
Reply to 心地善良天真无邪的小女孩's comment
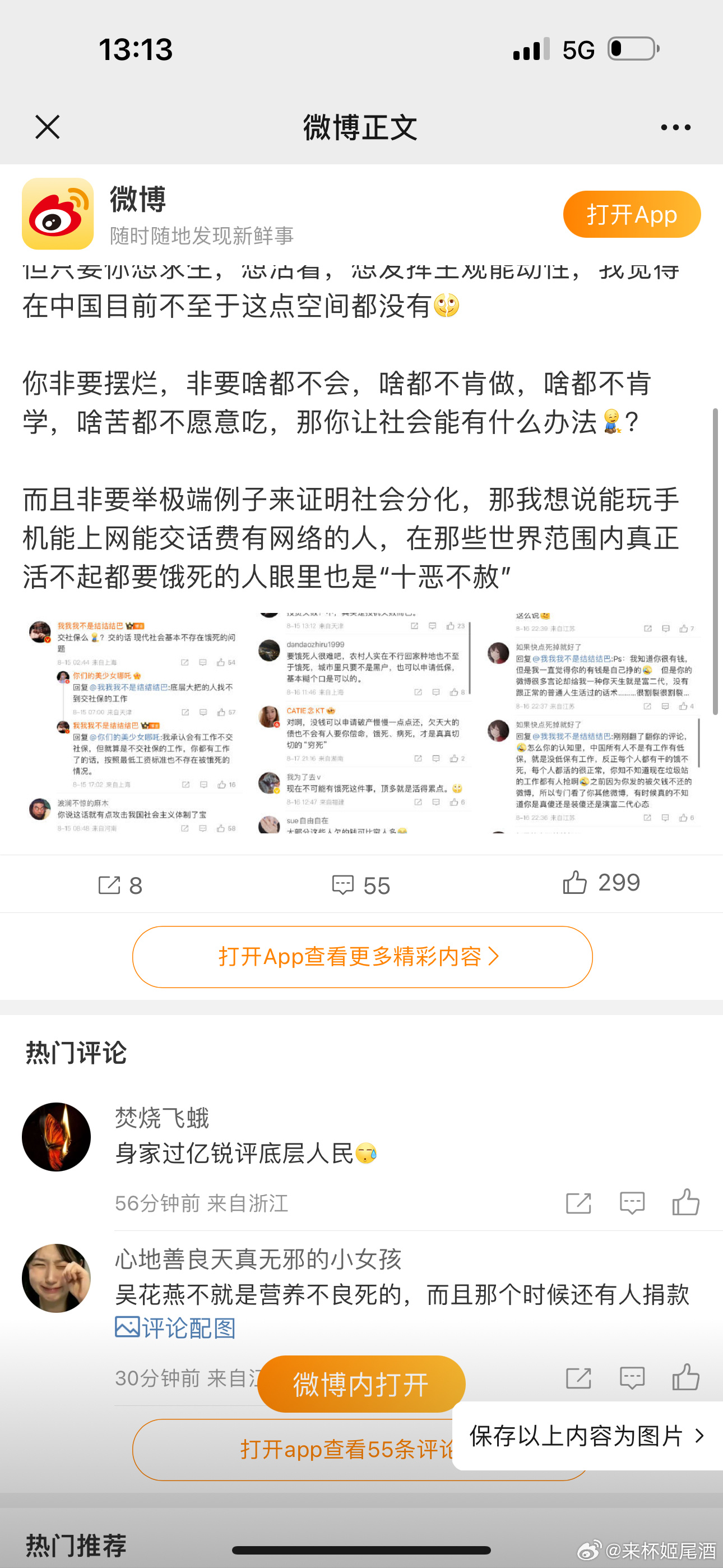(632, 1377)
